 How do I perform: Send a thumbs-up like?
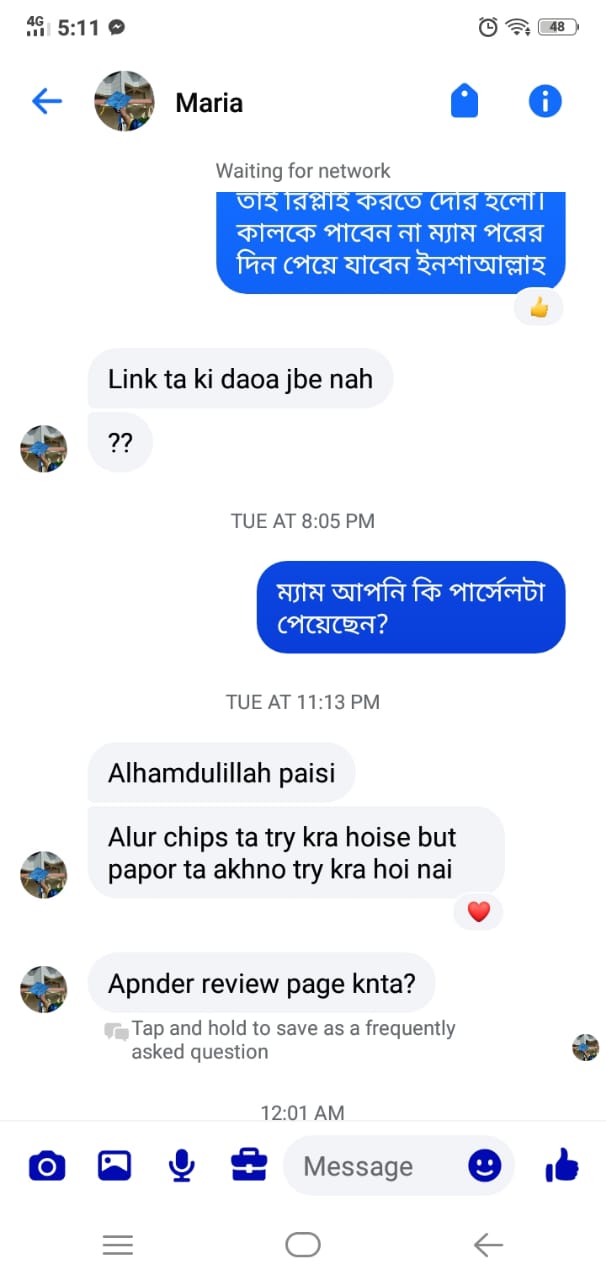[562, 1165]
